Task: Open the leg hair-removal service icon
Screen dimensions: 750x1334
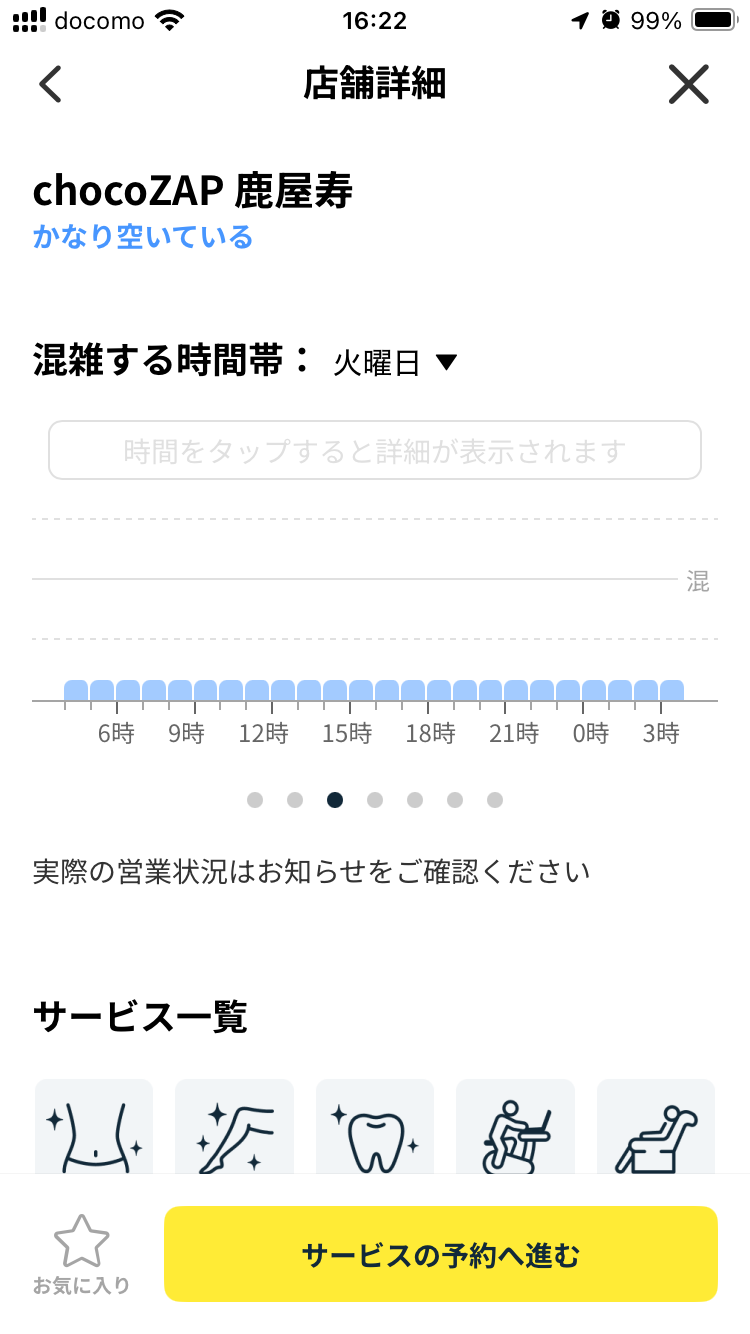Action: [235, 1127]
